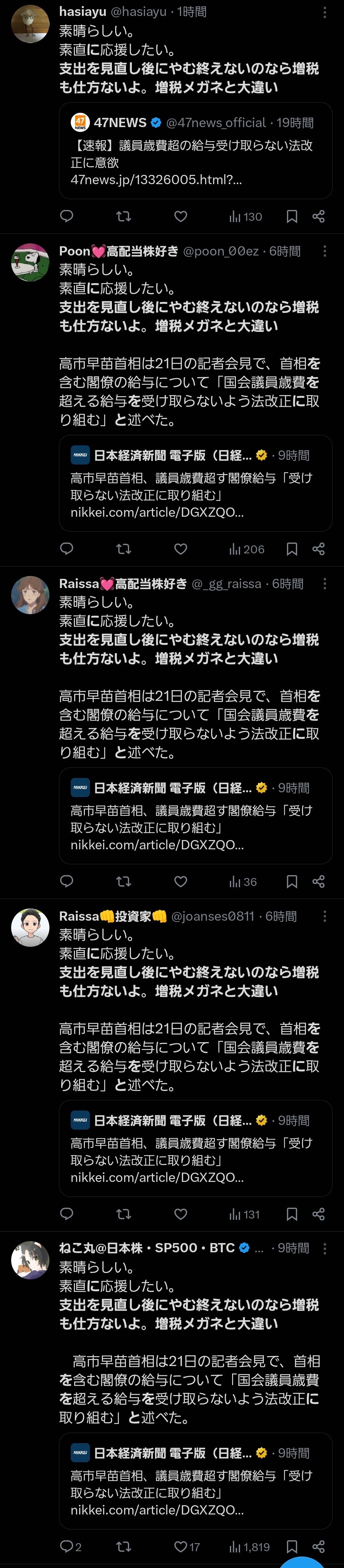Like hasiayu's post

click(181, 216)
